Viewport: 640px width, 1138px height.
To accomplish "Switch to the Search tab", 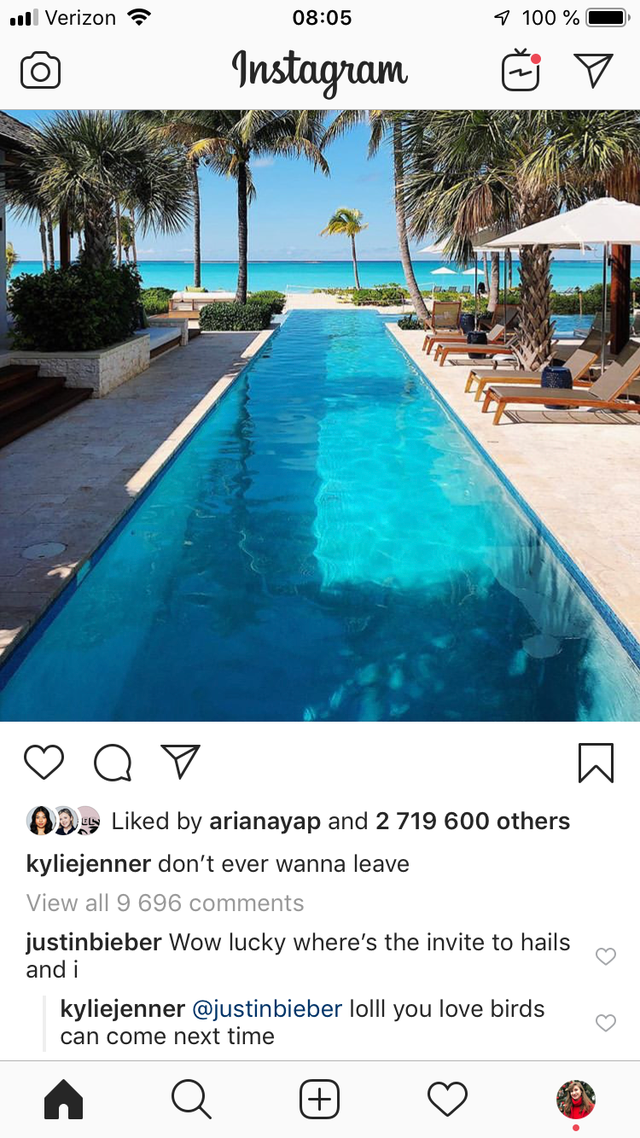I will click(x=191, y=1100).
